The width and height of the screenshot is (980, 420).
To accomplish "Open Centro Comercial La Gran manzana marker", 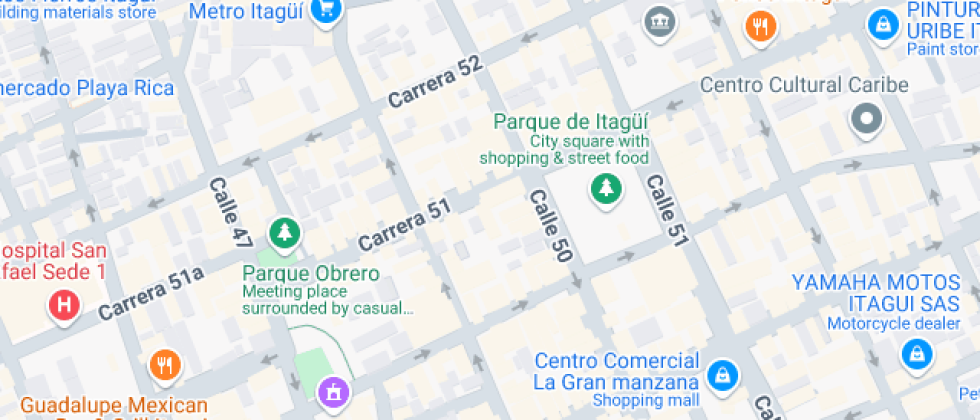I will coord(720,375).
